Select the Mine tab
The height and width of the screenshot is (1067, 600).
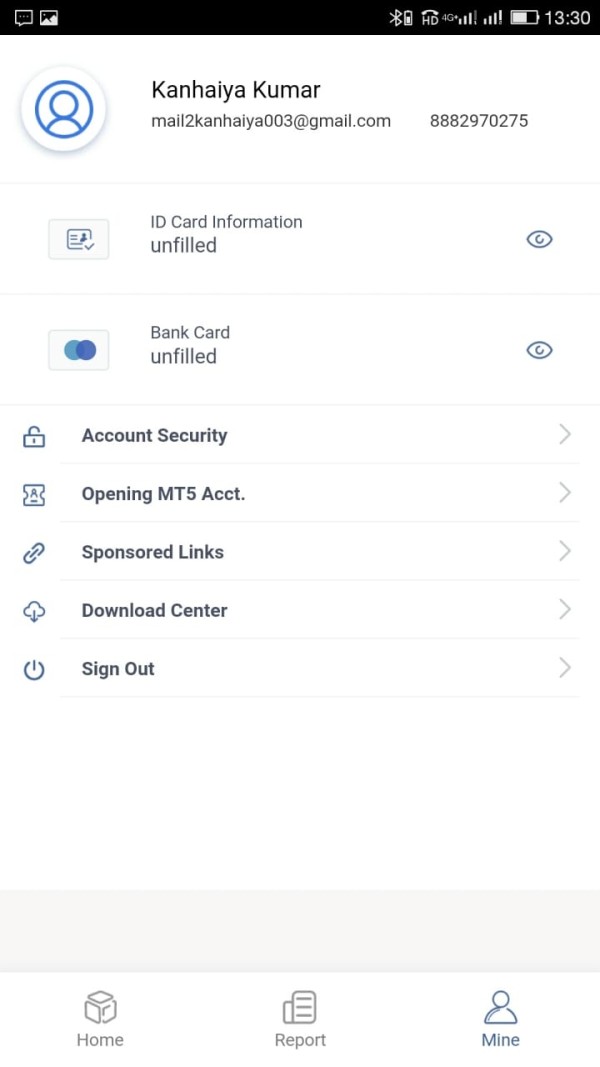(501, 1019)
